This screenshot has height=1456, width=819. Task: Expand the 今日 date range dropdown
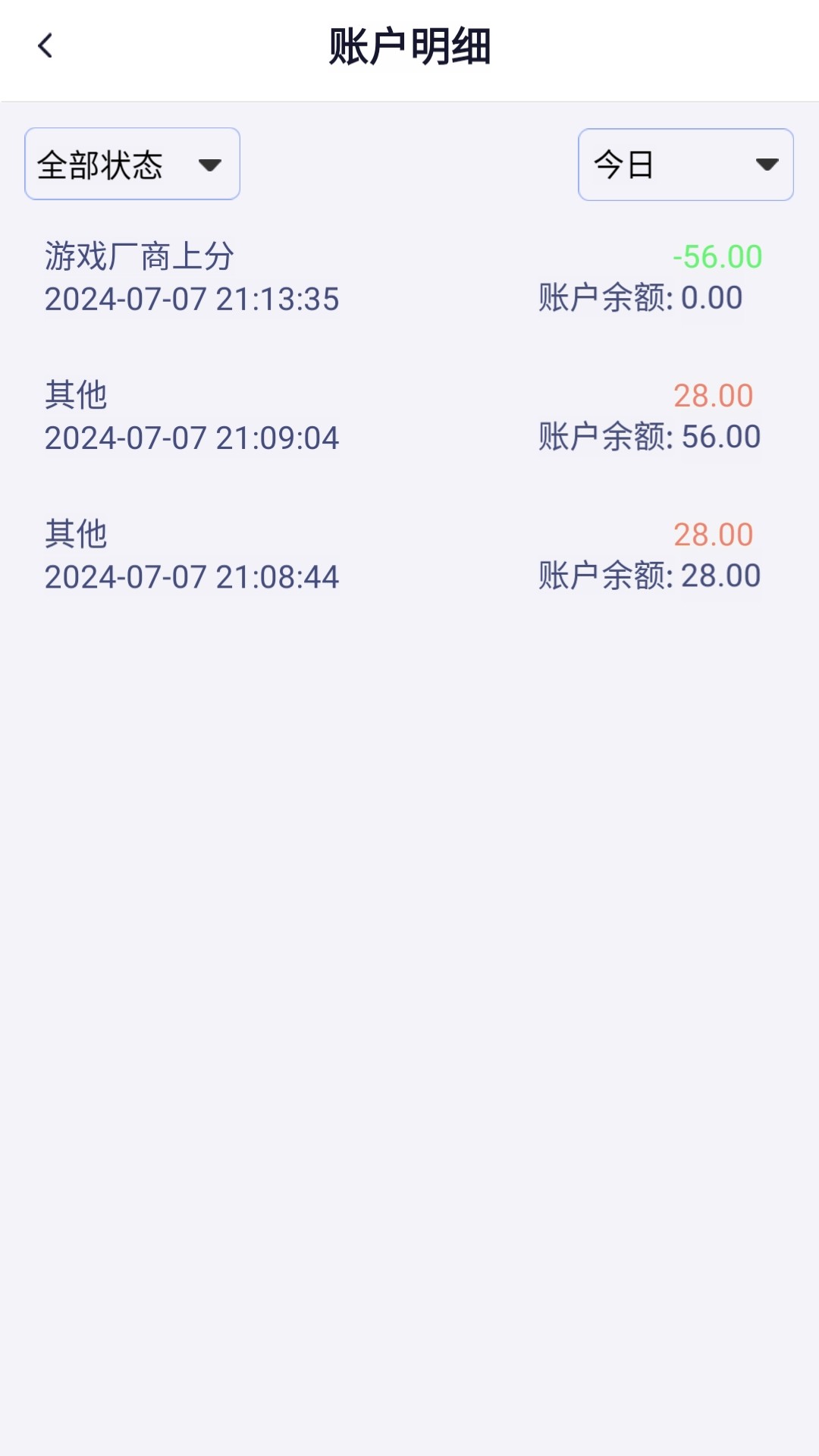click(x=686, y=165)
